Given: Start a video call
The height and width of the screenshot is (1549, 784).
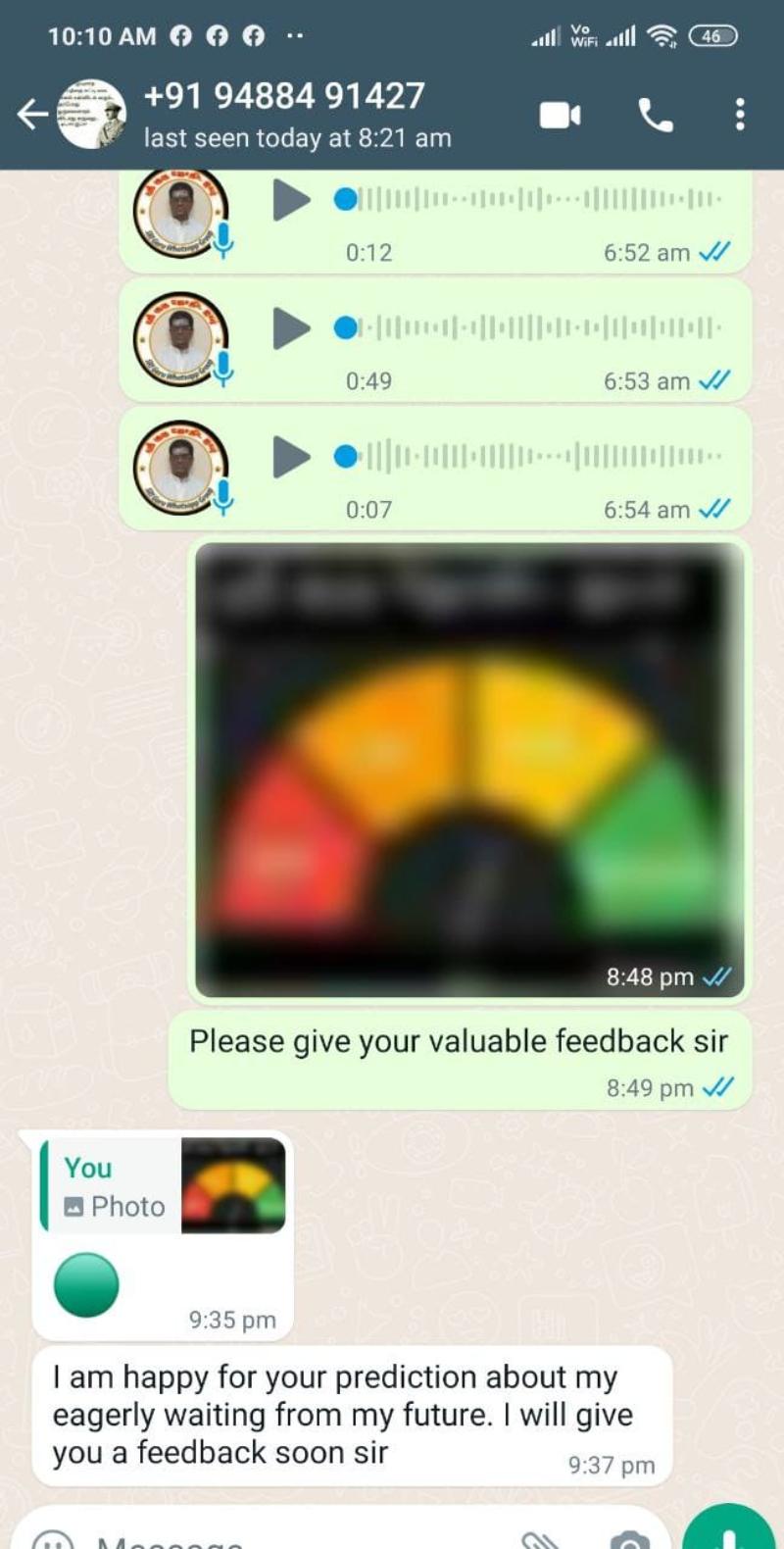Looking at the screenshot, I should [x=560, y=116].
